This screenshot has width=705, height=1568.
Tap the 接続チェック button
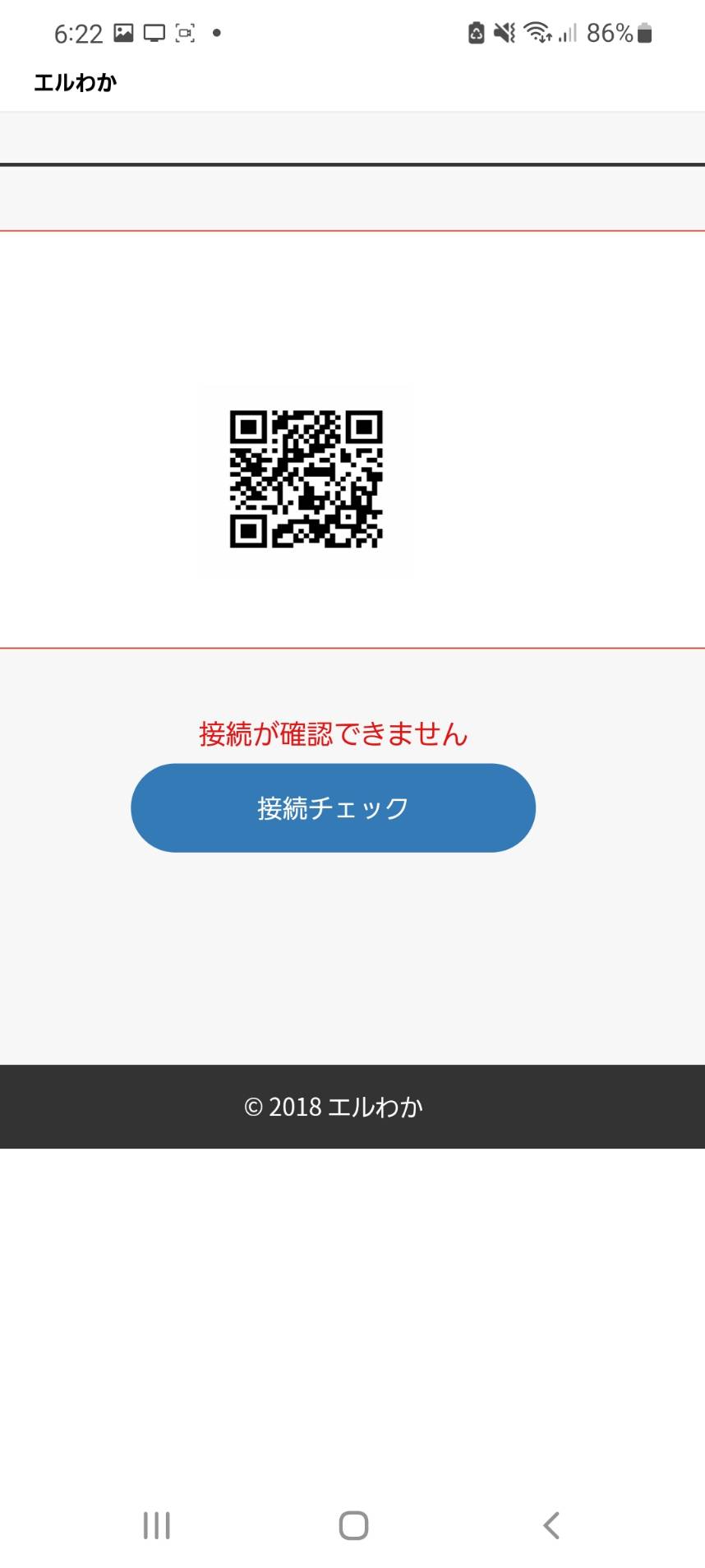[333, 807]
